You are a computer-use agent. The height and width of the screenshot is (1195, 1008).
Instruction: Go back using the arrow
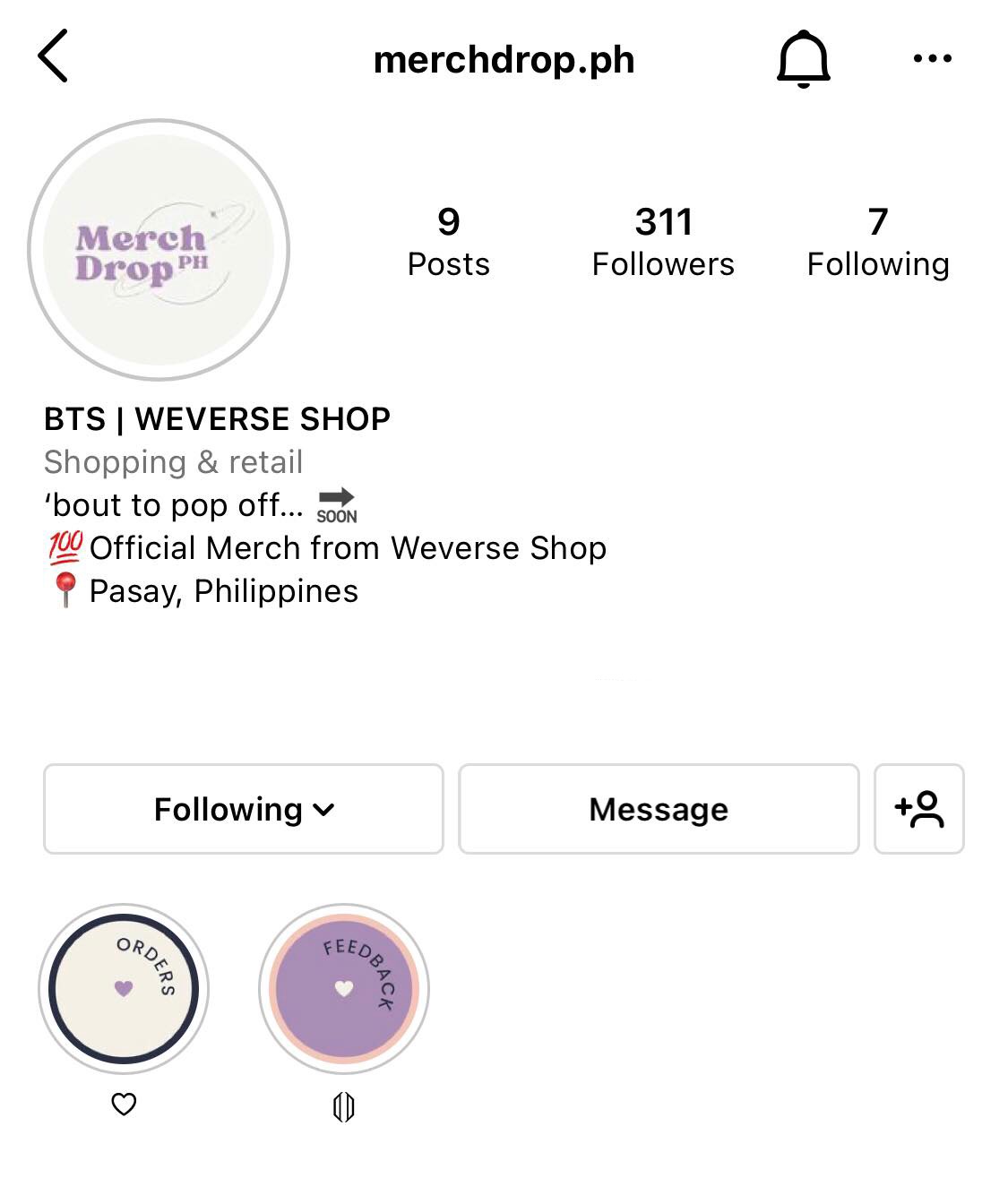click(53, 56)
